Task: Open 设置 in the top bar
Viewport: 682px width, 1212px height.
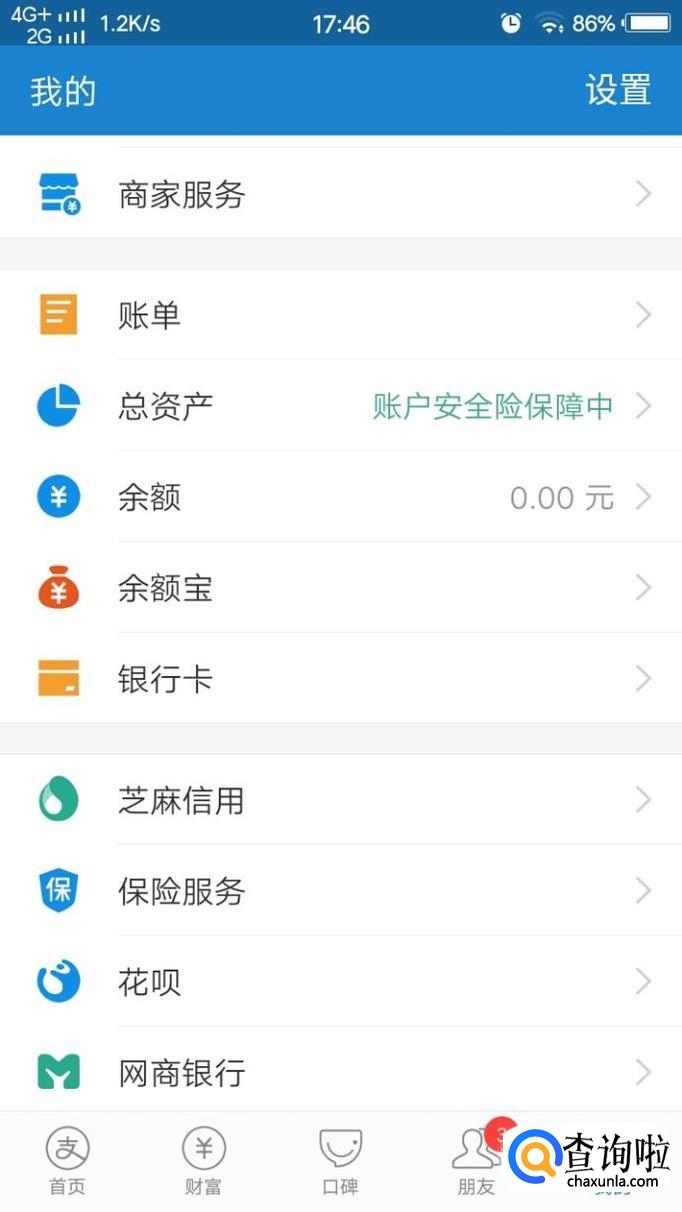Action: click(x=618, y=90)
